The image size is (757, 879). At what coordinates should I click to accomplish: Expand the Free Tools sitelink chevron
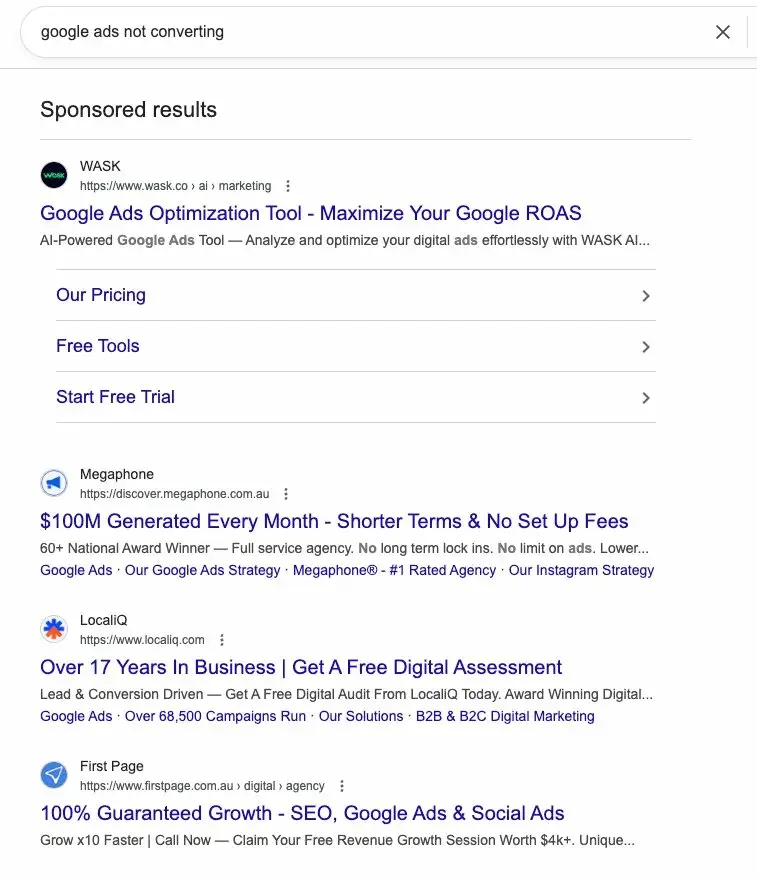click(645, 347)
